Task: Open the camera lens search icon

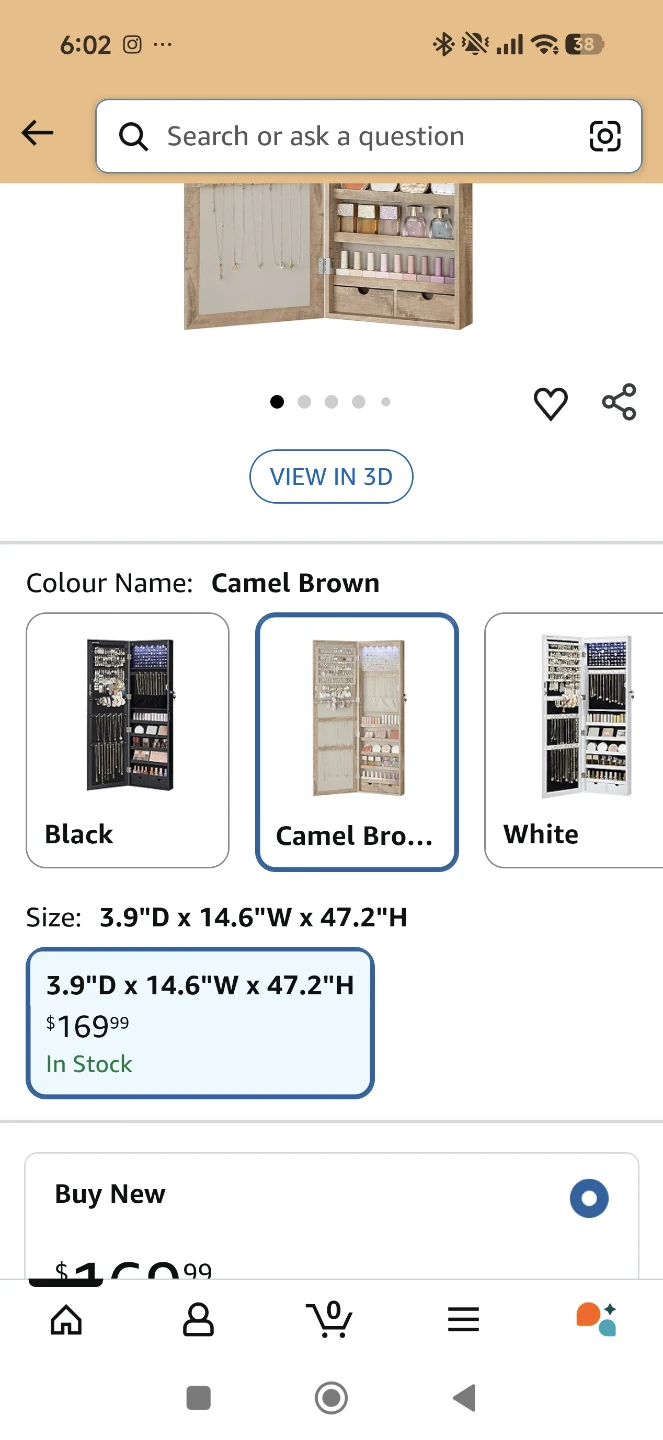Action: click(605, 136)
